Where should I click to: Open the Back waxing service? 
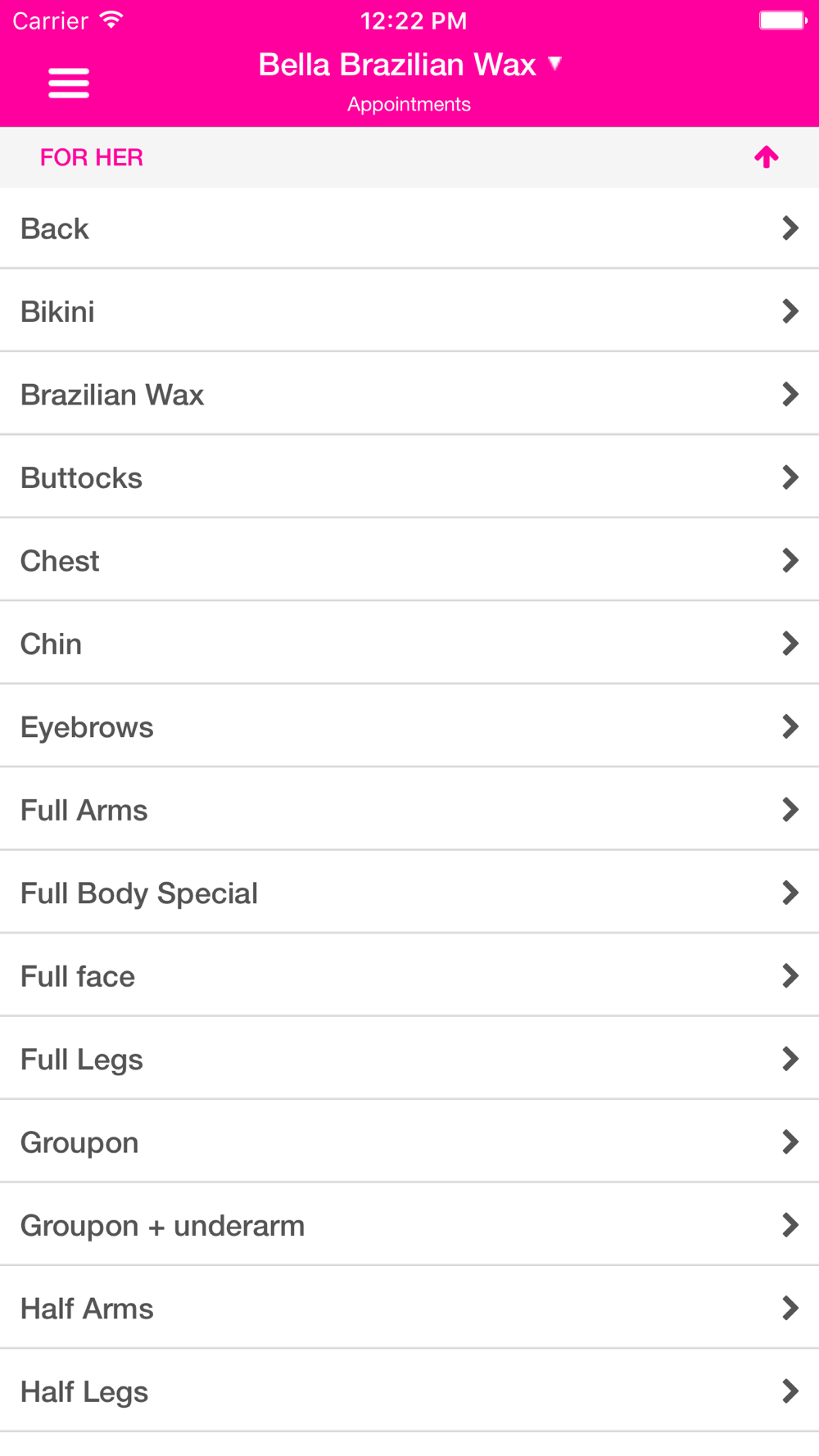[x=409, y=228]
